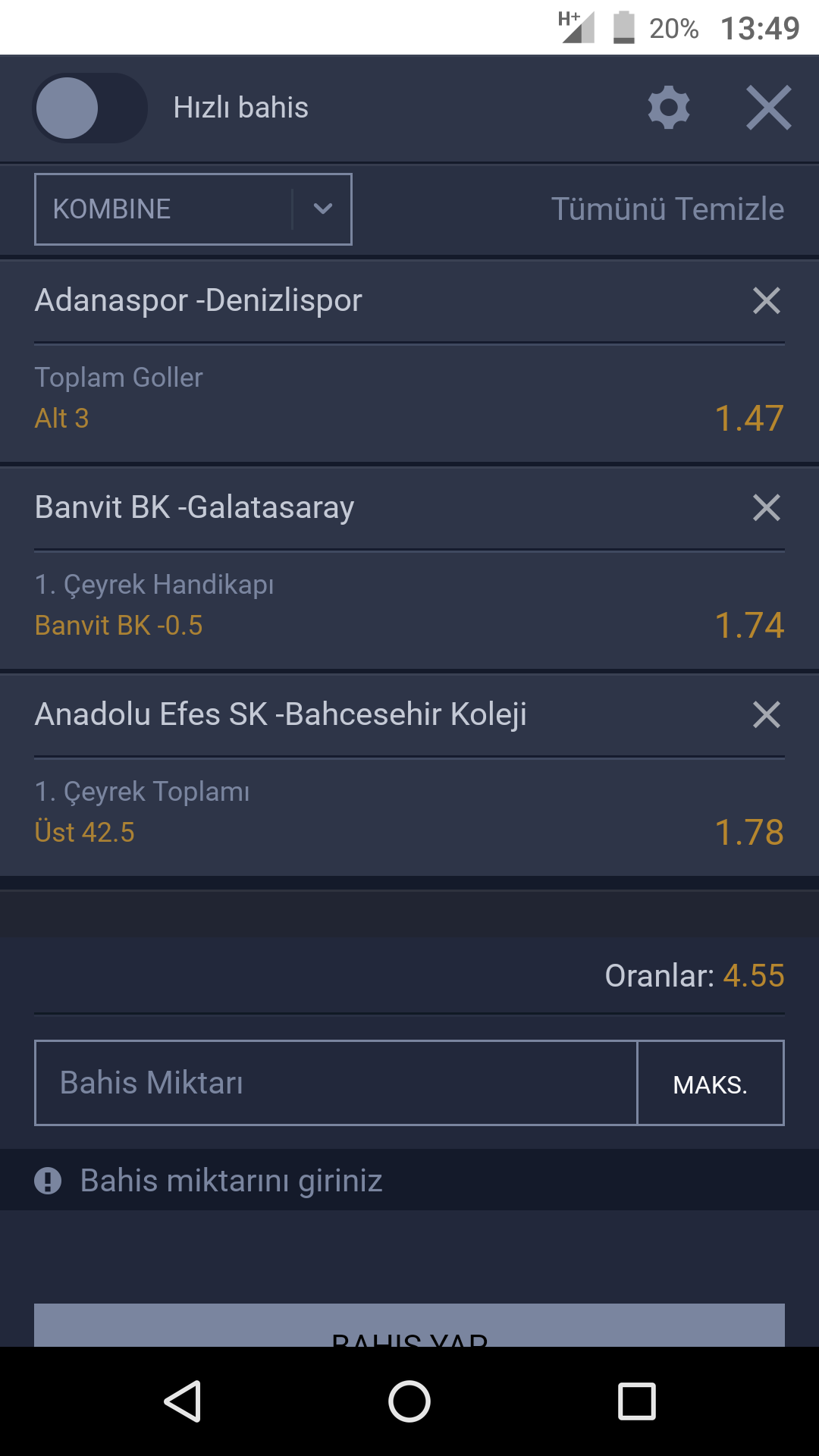Open recent apps from the navigation bar
The width and height of the screenshot is (819, 1456).
pyautogui.click(x=637, y=1401)
